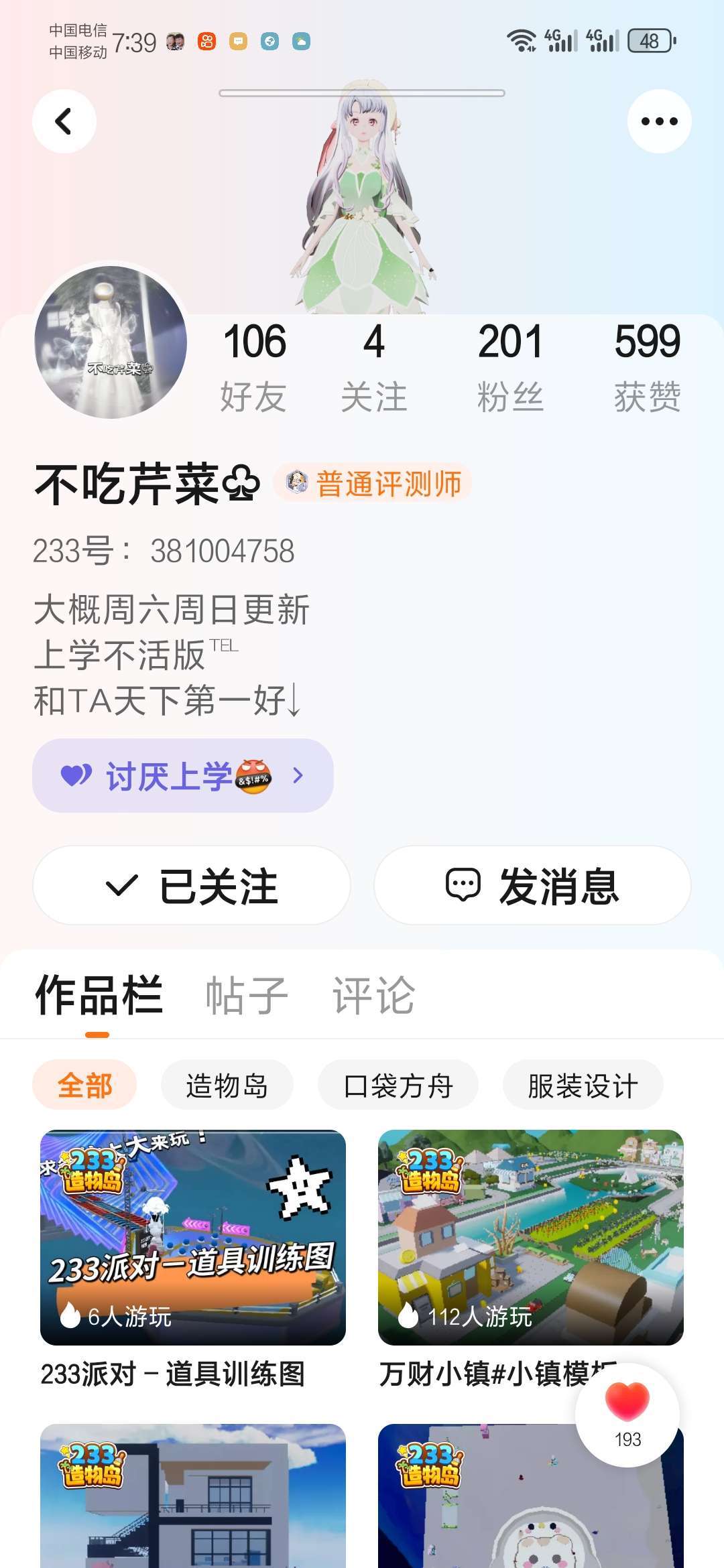Image resolution: width=724 pixels, height=1568 pixels.
Task: Open the 讨厌上学 close-friend chip
Action: (182, 776)
